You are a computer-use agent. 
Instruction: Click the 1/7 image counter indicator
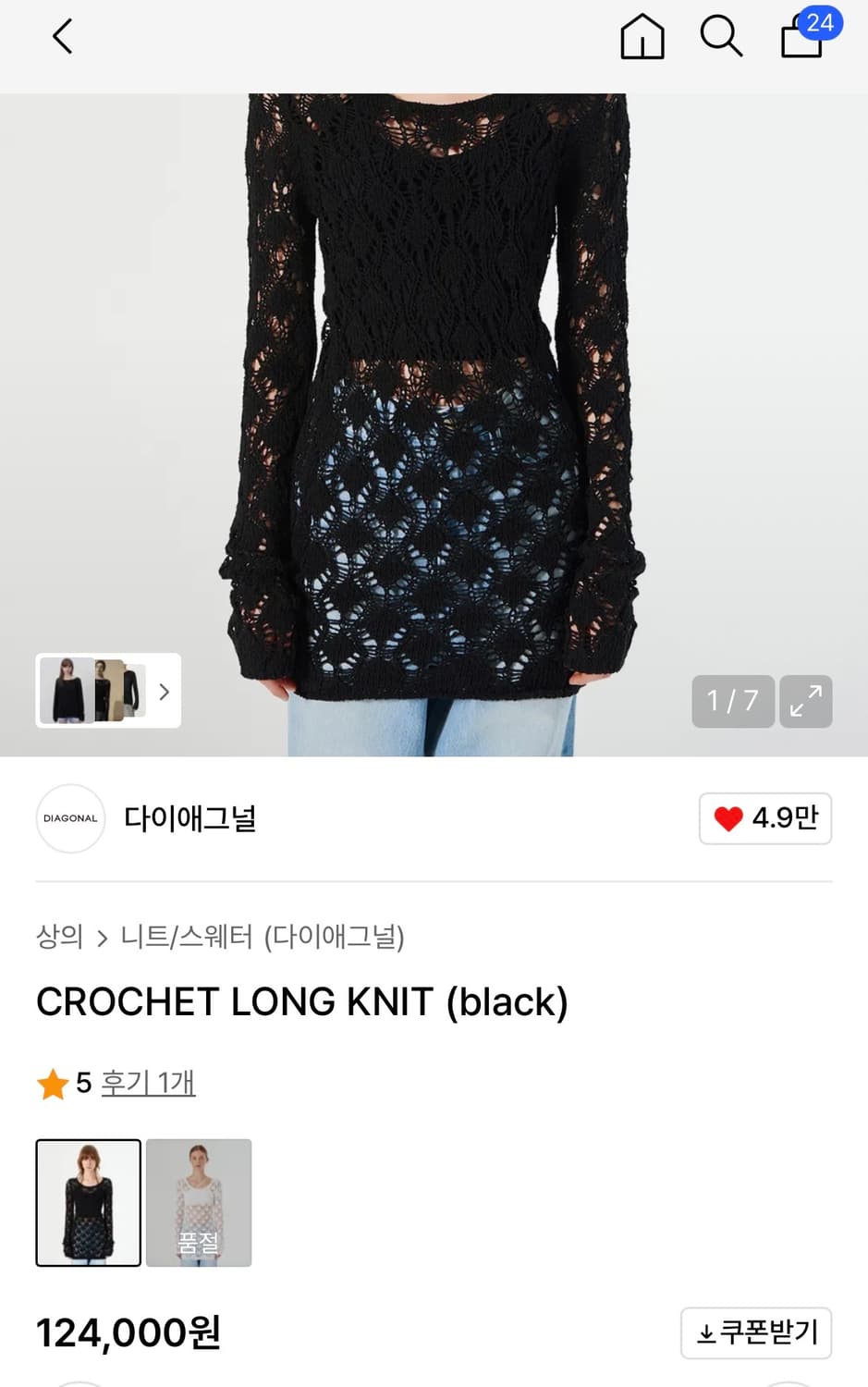pos(733,702)
